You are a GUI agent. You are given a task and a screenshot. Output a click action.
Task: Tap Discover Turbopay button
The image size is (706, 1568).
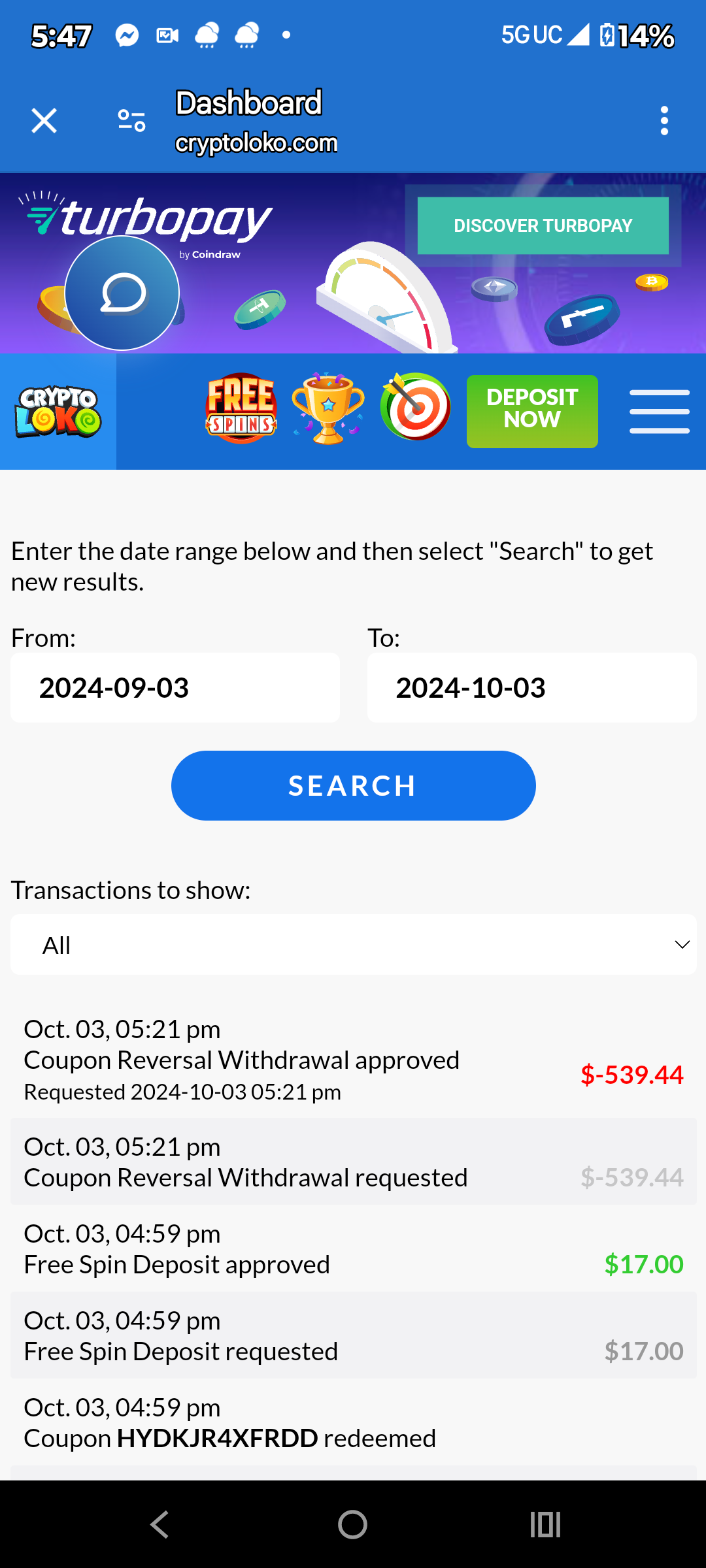(x=543, y=226)
